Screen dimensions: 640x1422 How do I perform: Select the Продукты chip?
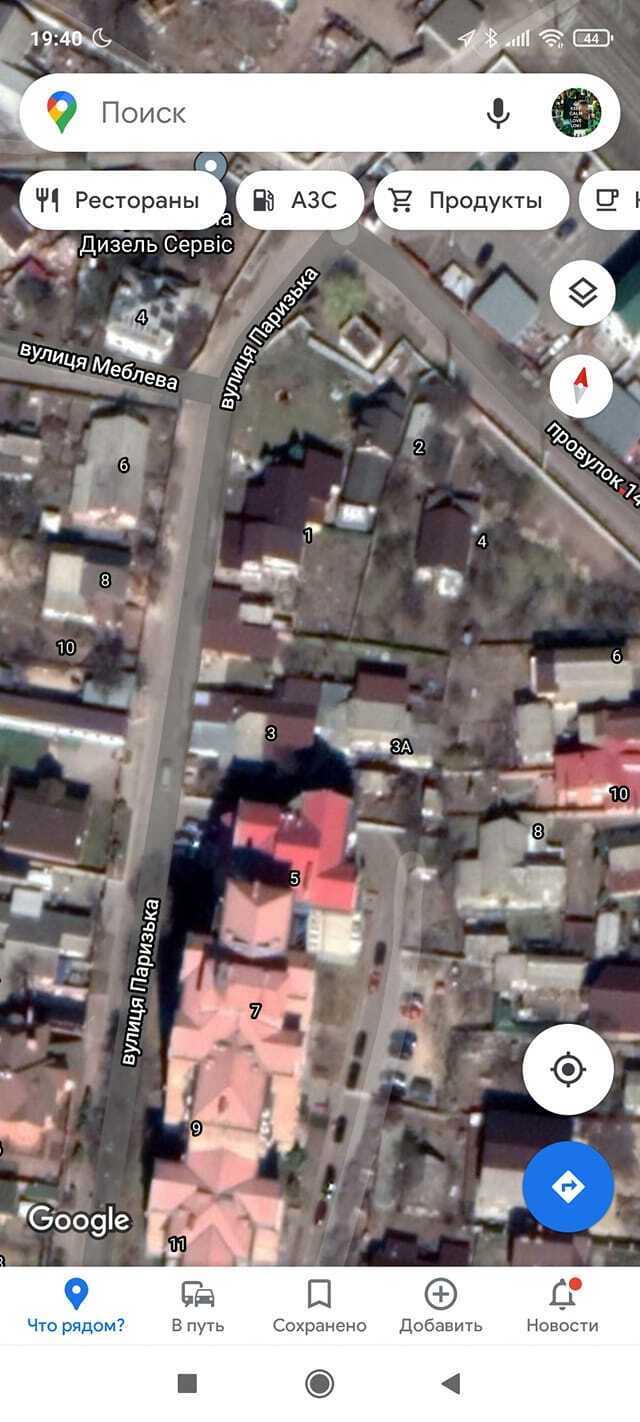[x=465, y=201]
